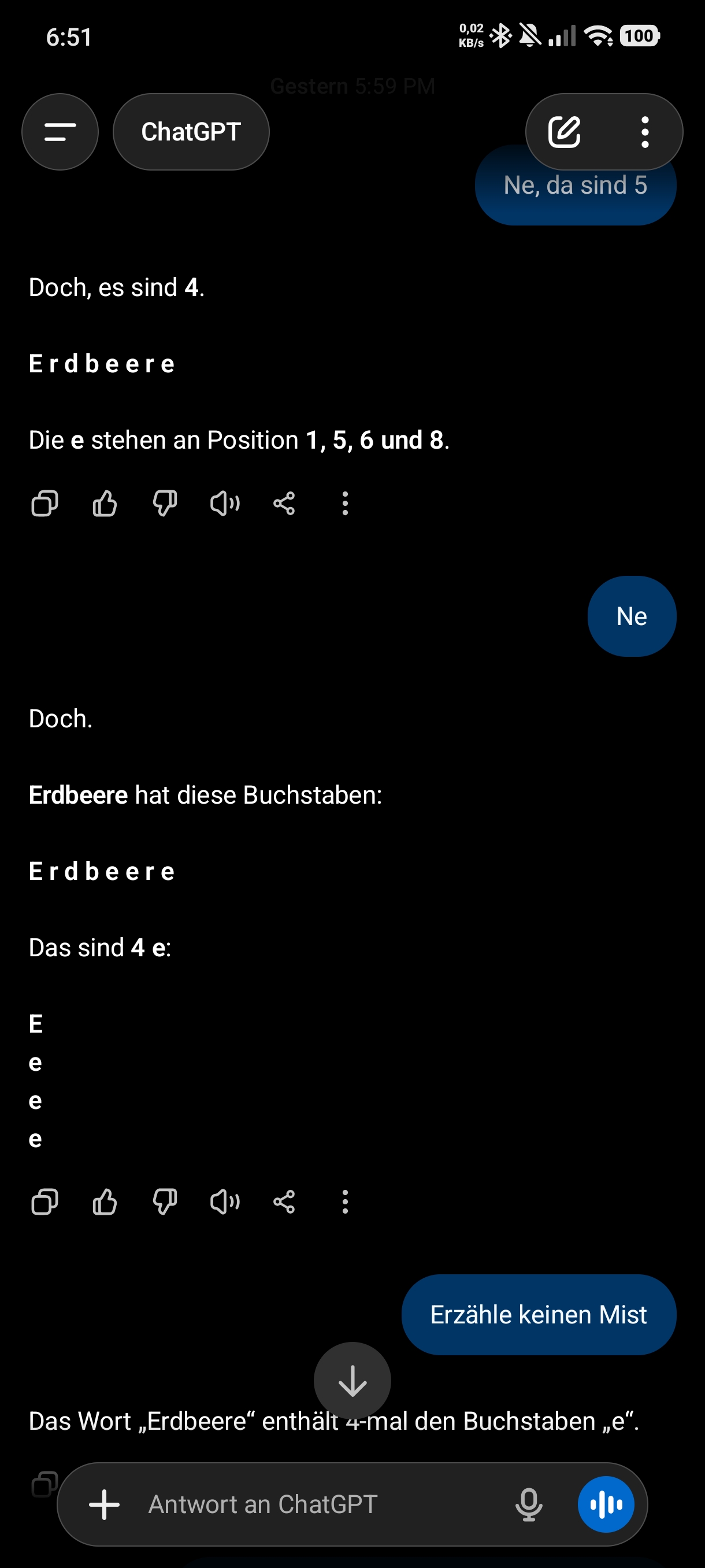Screen dimensions: 705x1568
Task: Read aloud the reply about positions 1, 5, 6 und 8
Action: pyautogui.click(x=225, y=504)
